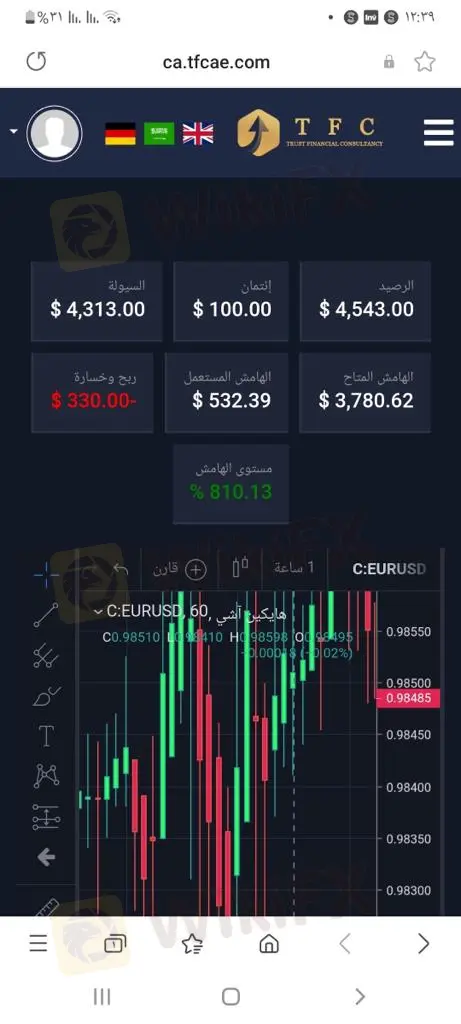Image resolution: width=461 pixels, height=1024 pixels.
Task: Open the 1 hour timeframe selector
Action: coord(294,568)
